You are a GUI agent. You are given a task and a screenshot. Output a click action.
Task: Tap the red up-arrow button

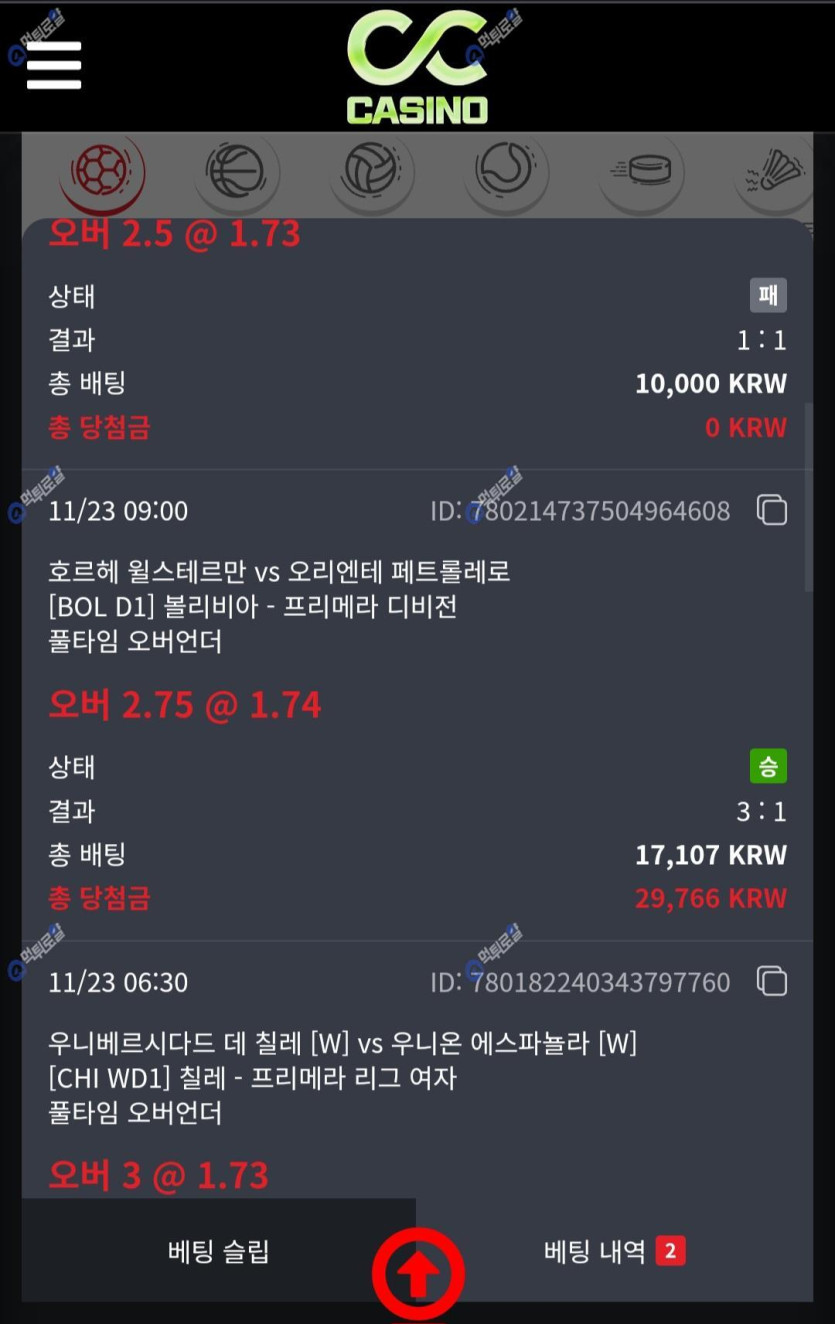(x=418, y=1274)
